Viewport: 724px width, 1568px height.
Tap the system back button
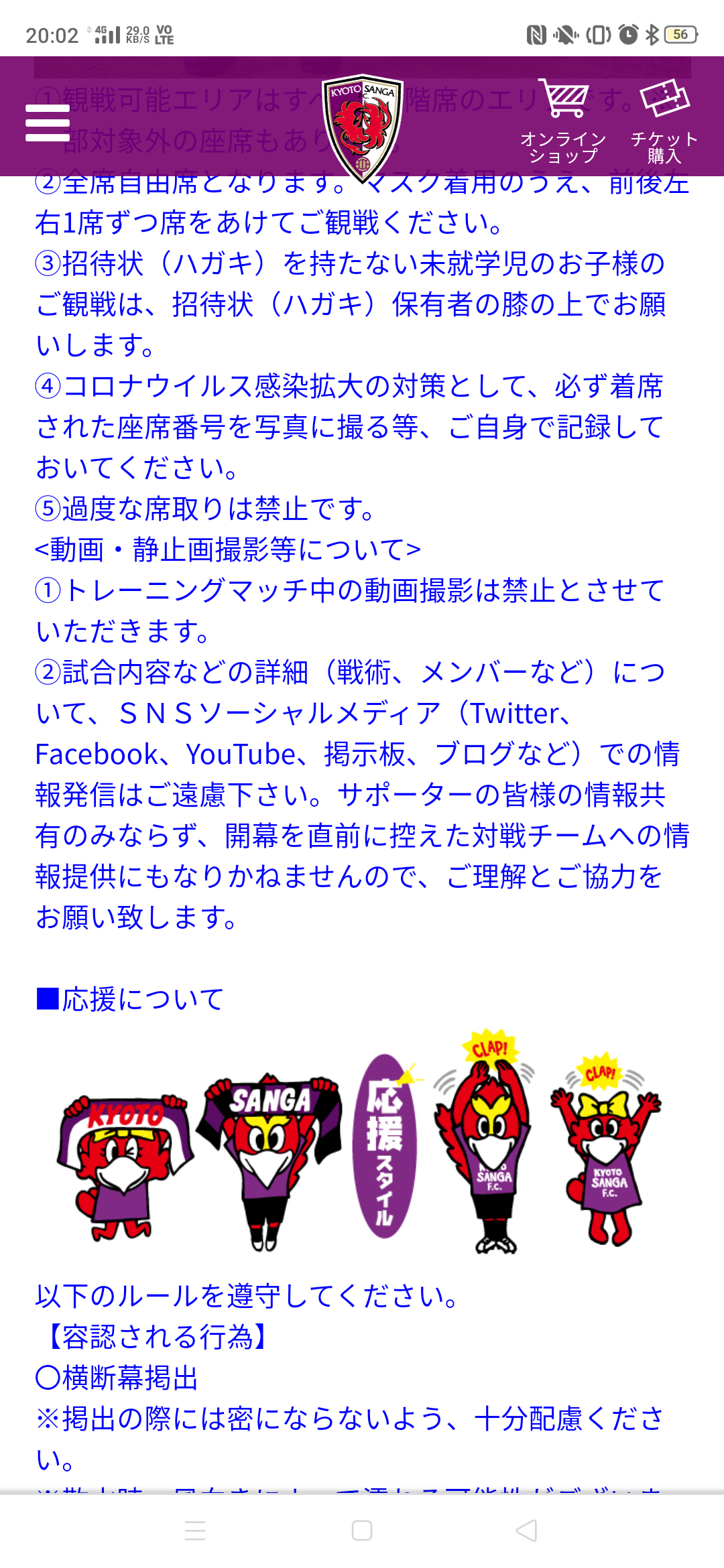(527, 1530)
